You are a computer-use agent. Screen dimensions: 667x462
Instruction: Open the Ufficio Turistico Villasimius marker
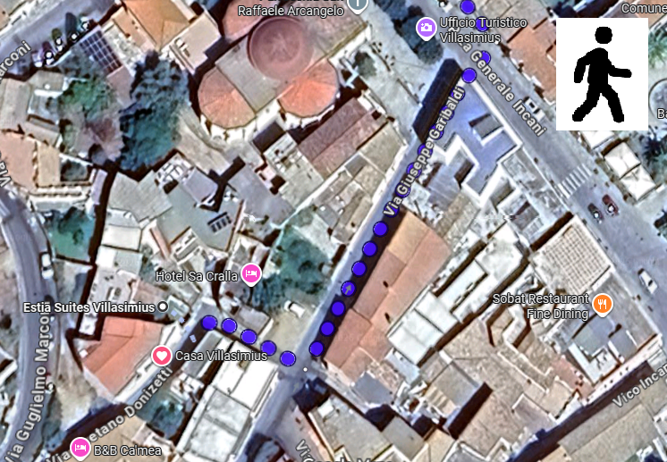click(426, 28)
